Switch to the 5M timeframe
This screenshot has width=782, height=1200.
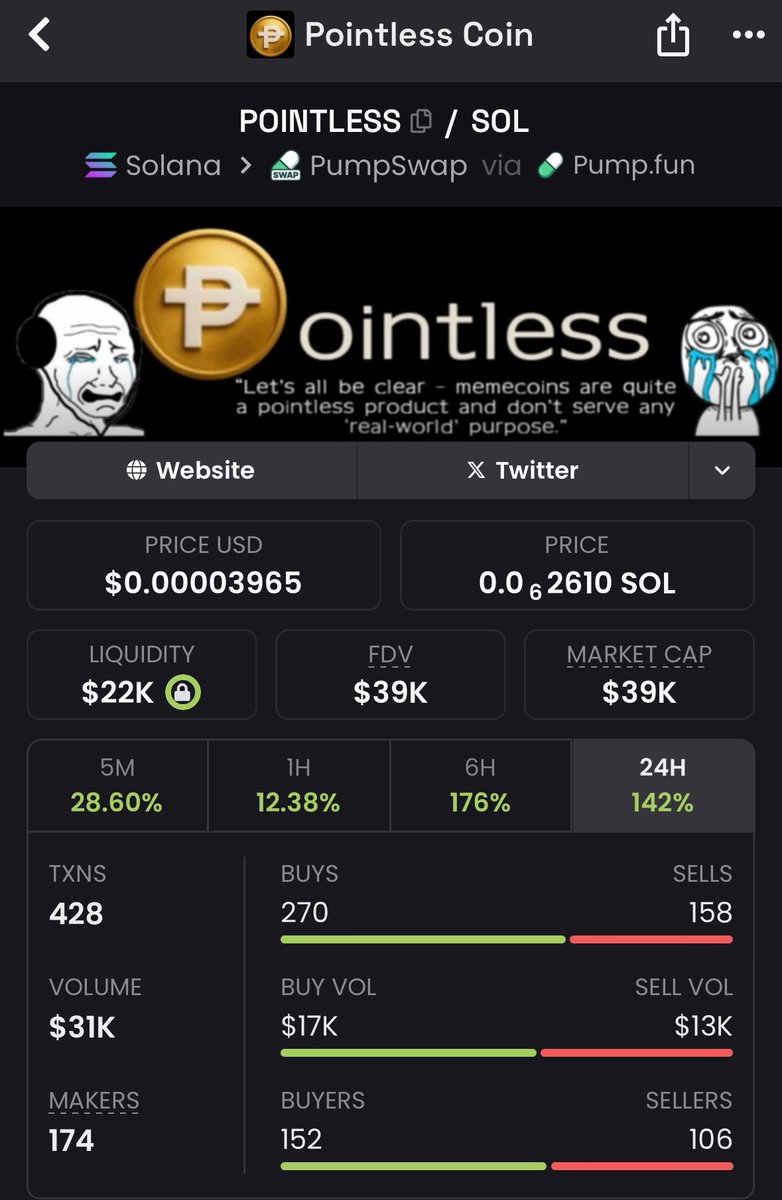[x=117, y=785]
